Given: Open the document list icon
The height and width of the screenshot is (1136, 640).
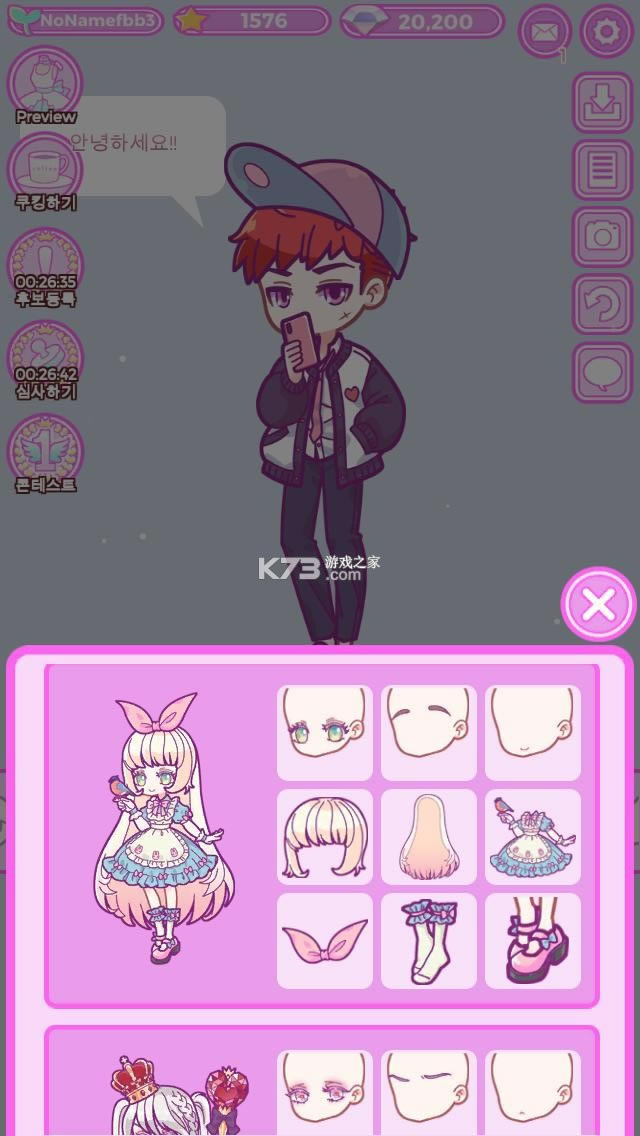Looking at the screenshot, I should tap(602, 169).
